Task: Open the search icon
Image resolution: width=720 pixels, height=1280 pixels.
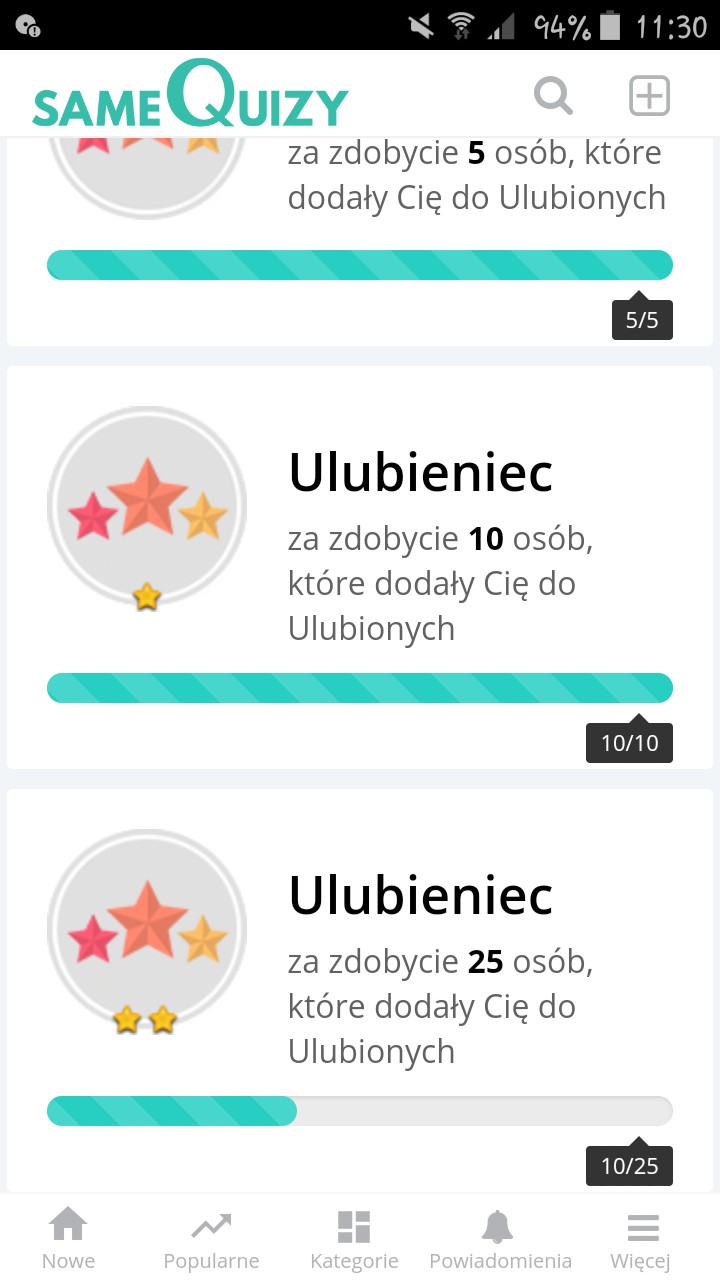Action: point(553,96)
